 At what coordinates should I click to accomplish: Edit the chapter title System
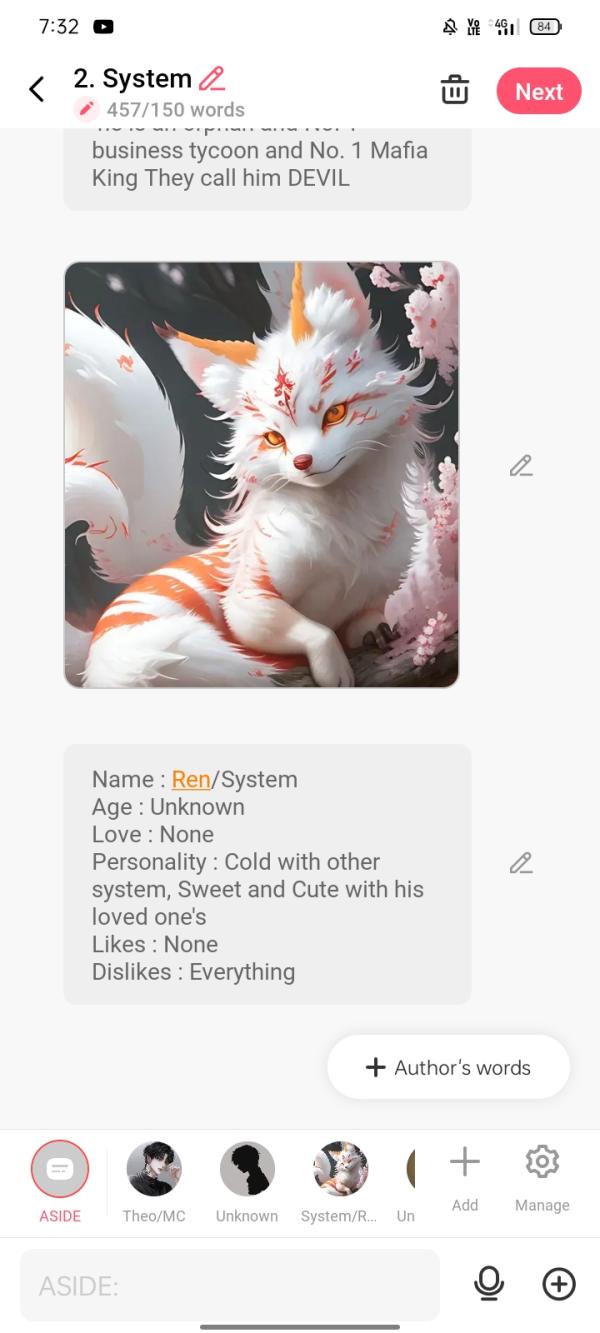click(x=212, y=78)
